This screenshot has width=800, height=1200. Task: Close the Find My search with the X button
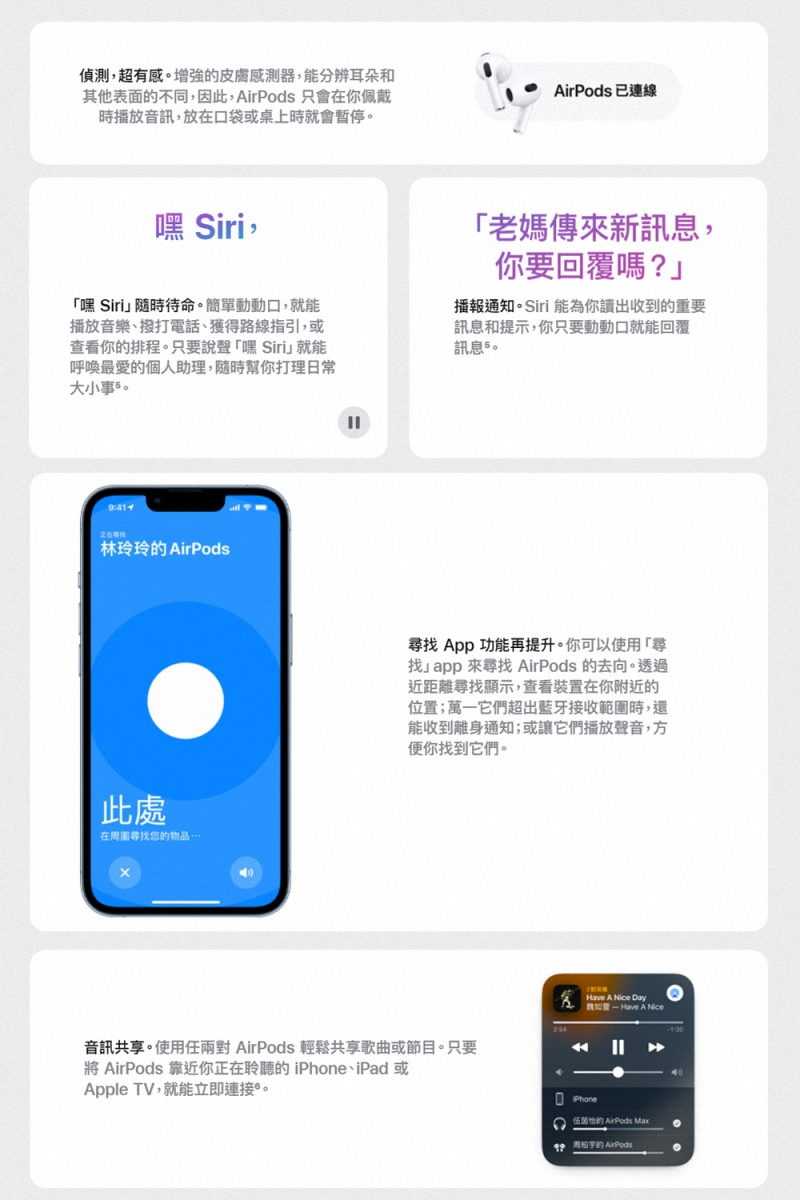pyautogui.click(x=124, y=873)
